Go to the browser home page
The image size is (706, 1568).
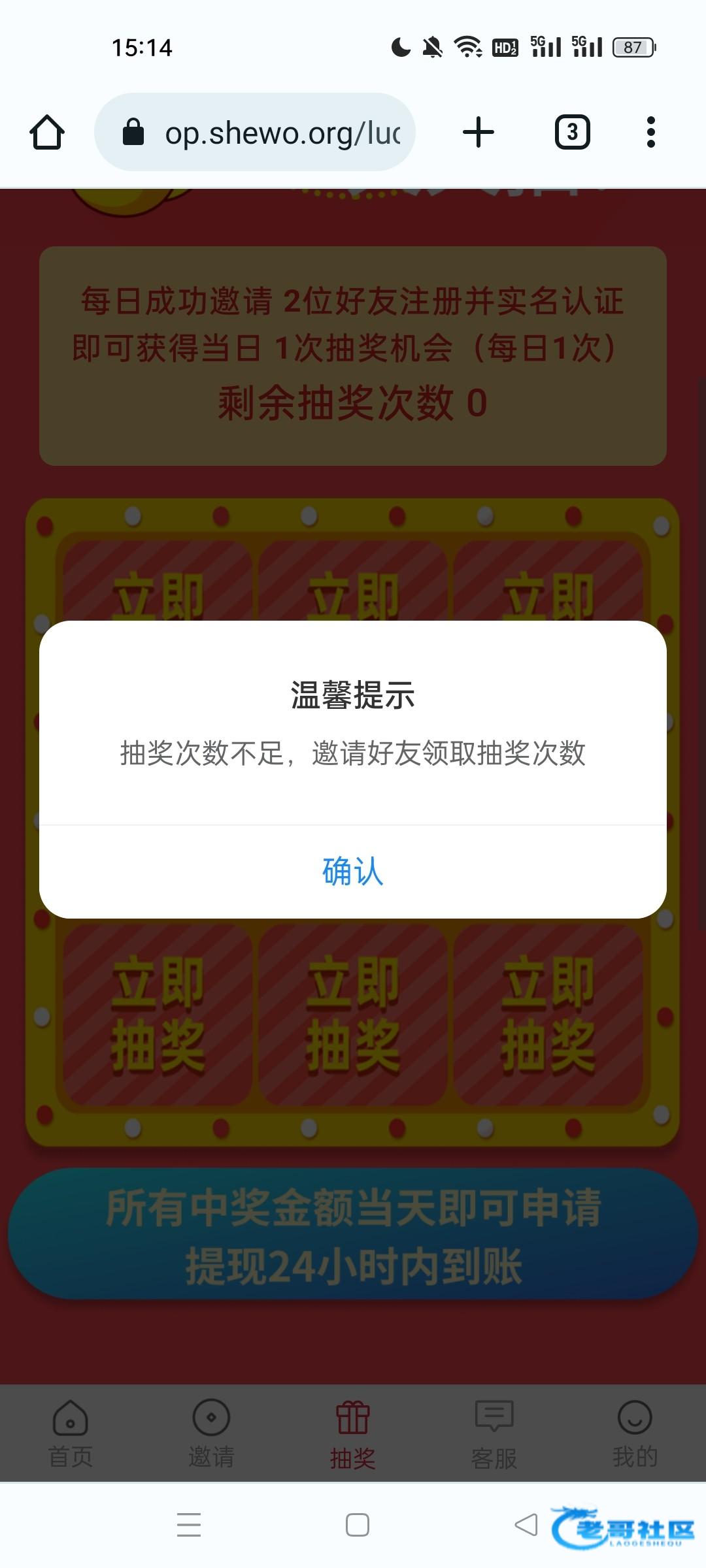point(47,133)
